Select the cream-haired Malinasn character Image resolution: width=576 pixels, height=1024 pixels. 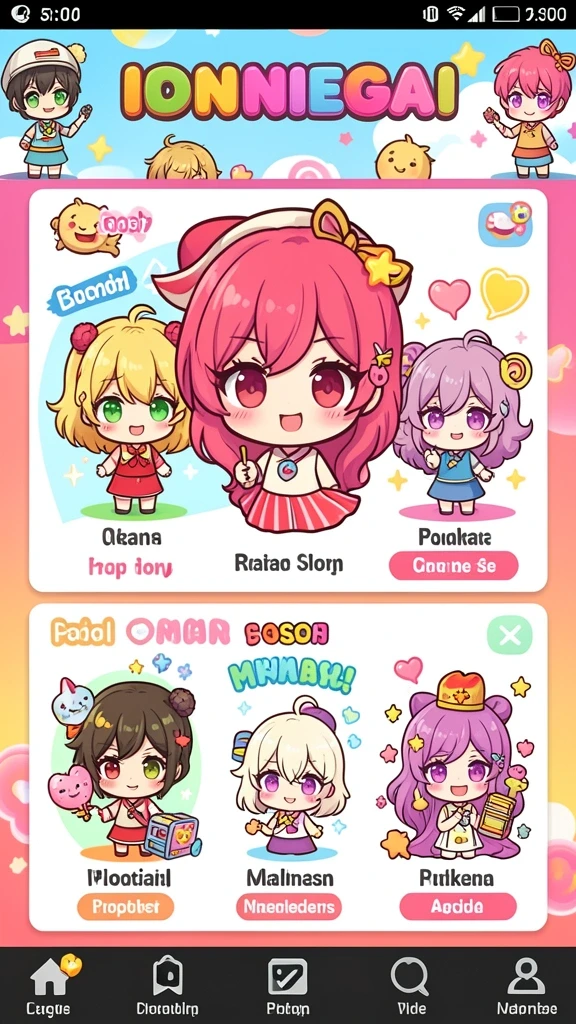coord(291,777)
